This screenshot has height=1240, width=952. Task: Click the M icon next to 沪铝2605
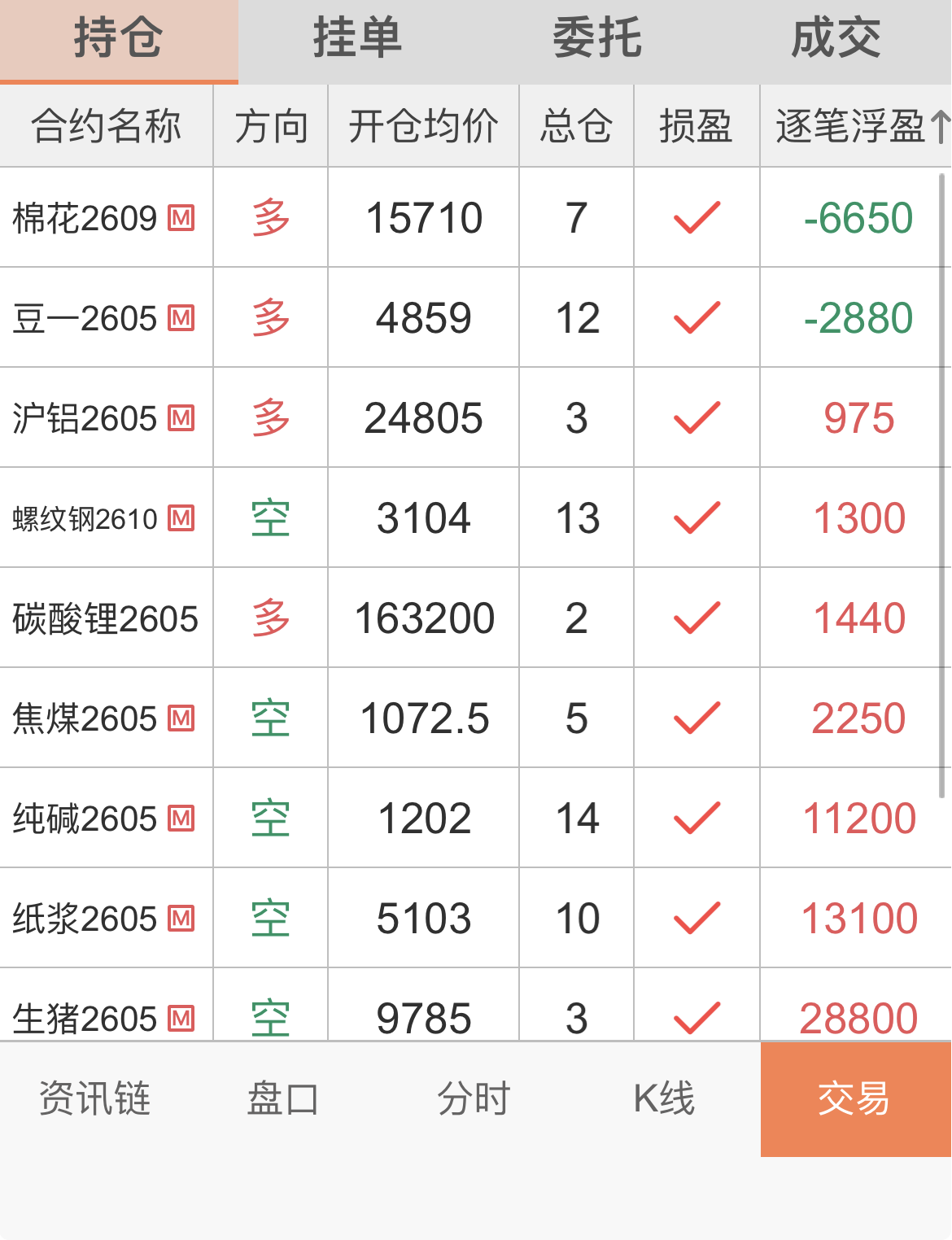(181, 418)
